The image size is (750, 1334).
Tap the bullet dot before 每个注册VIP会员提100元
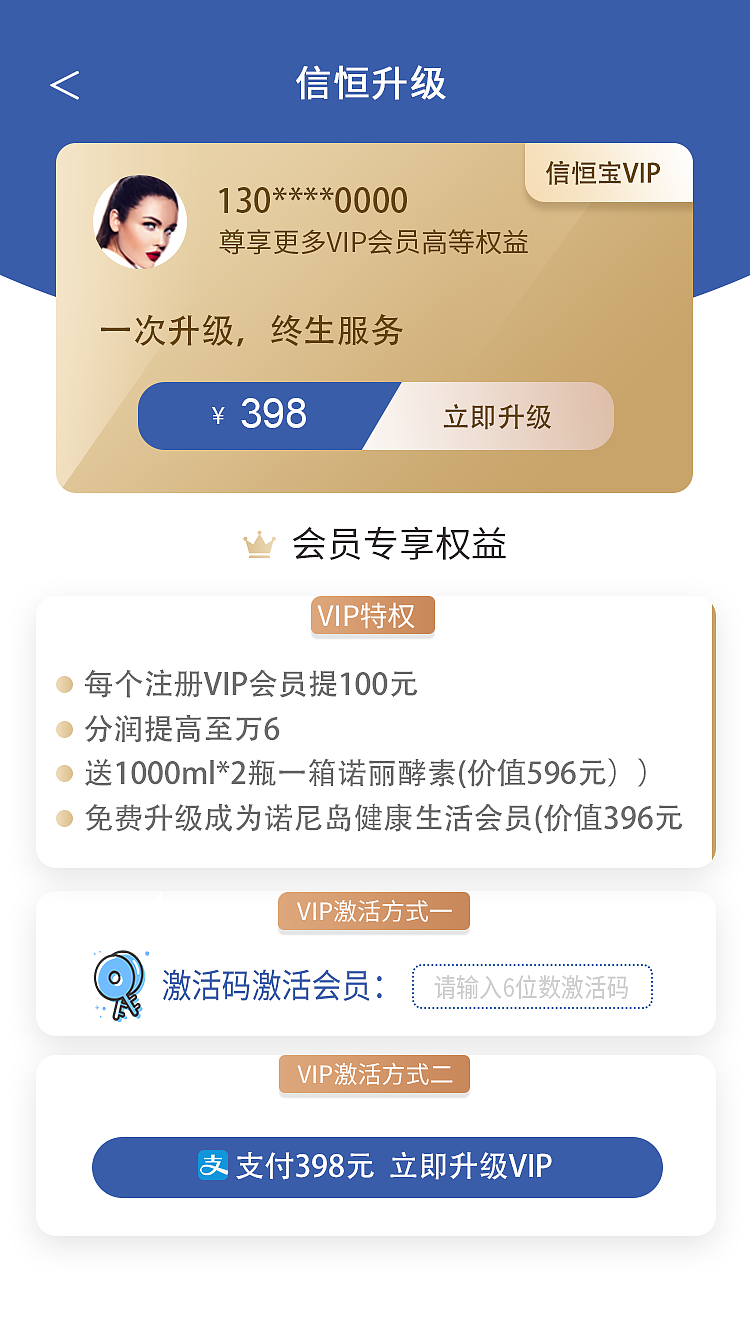[63, 684]
